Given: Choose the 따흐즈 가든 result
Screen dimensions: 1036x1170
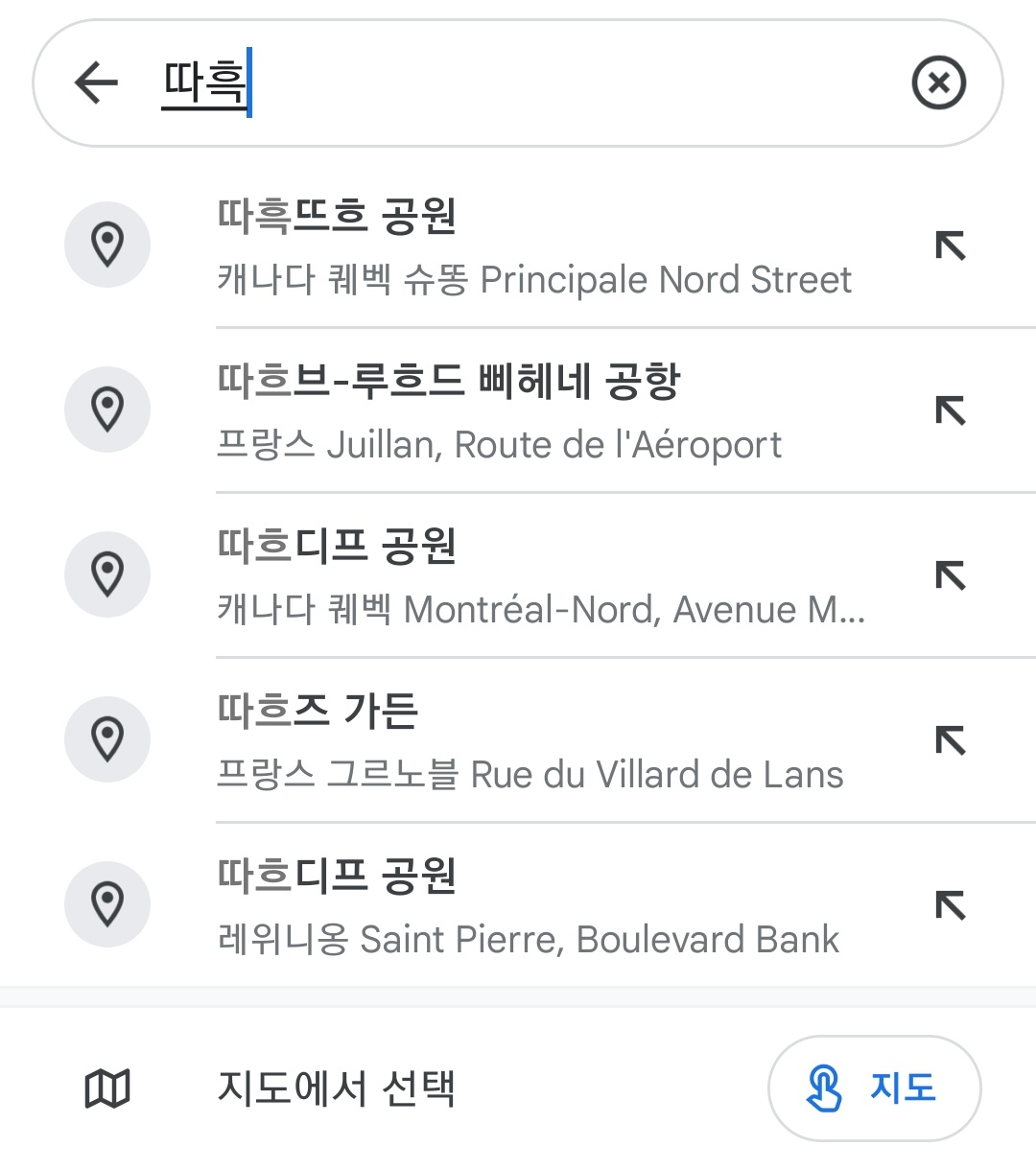Looking at the screenshot, I should coord(530,740).
